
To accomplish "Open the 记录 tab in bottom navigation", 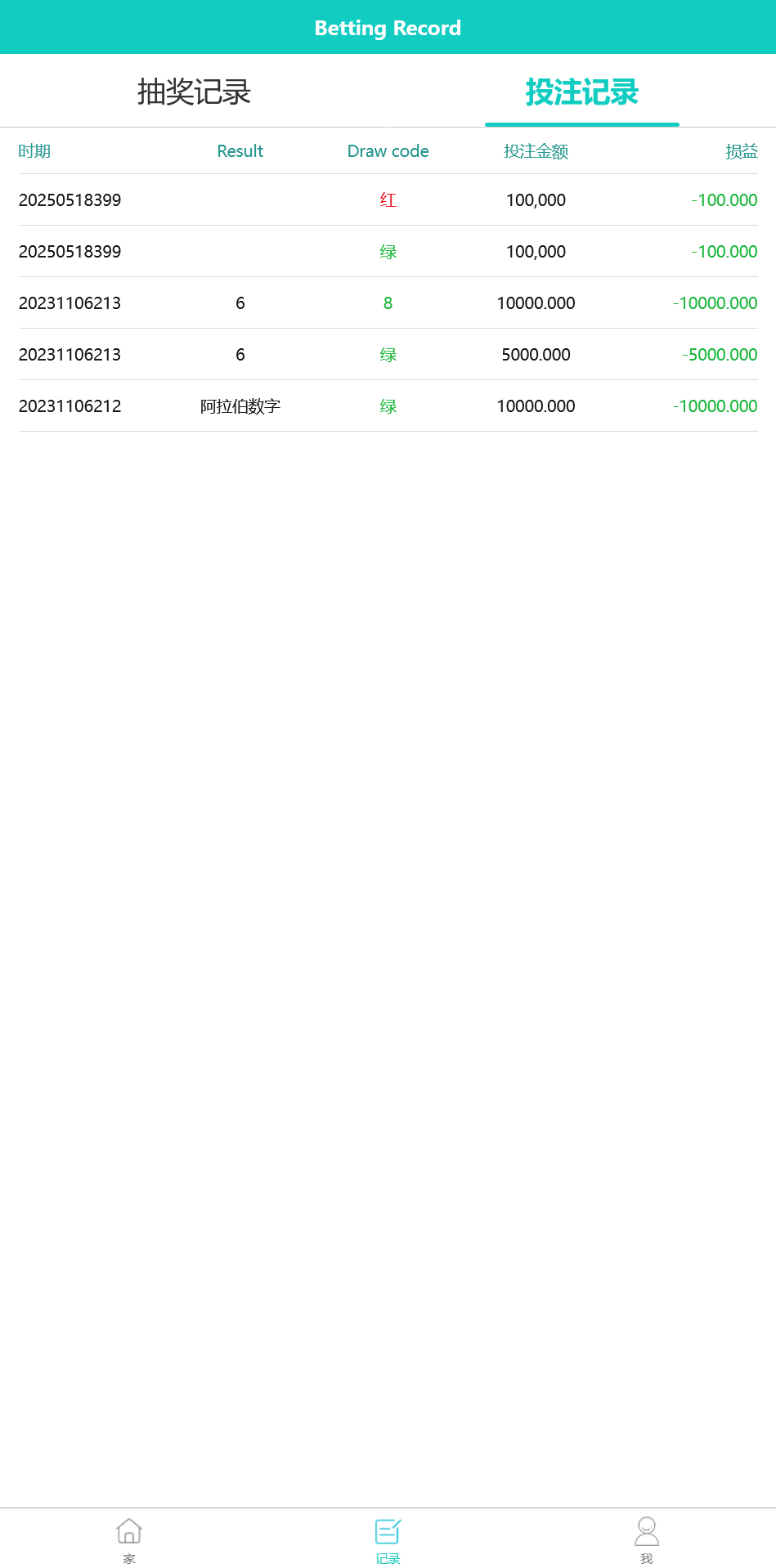I will click(388, 1539).
